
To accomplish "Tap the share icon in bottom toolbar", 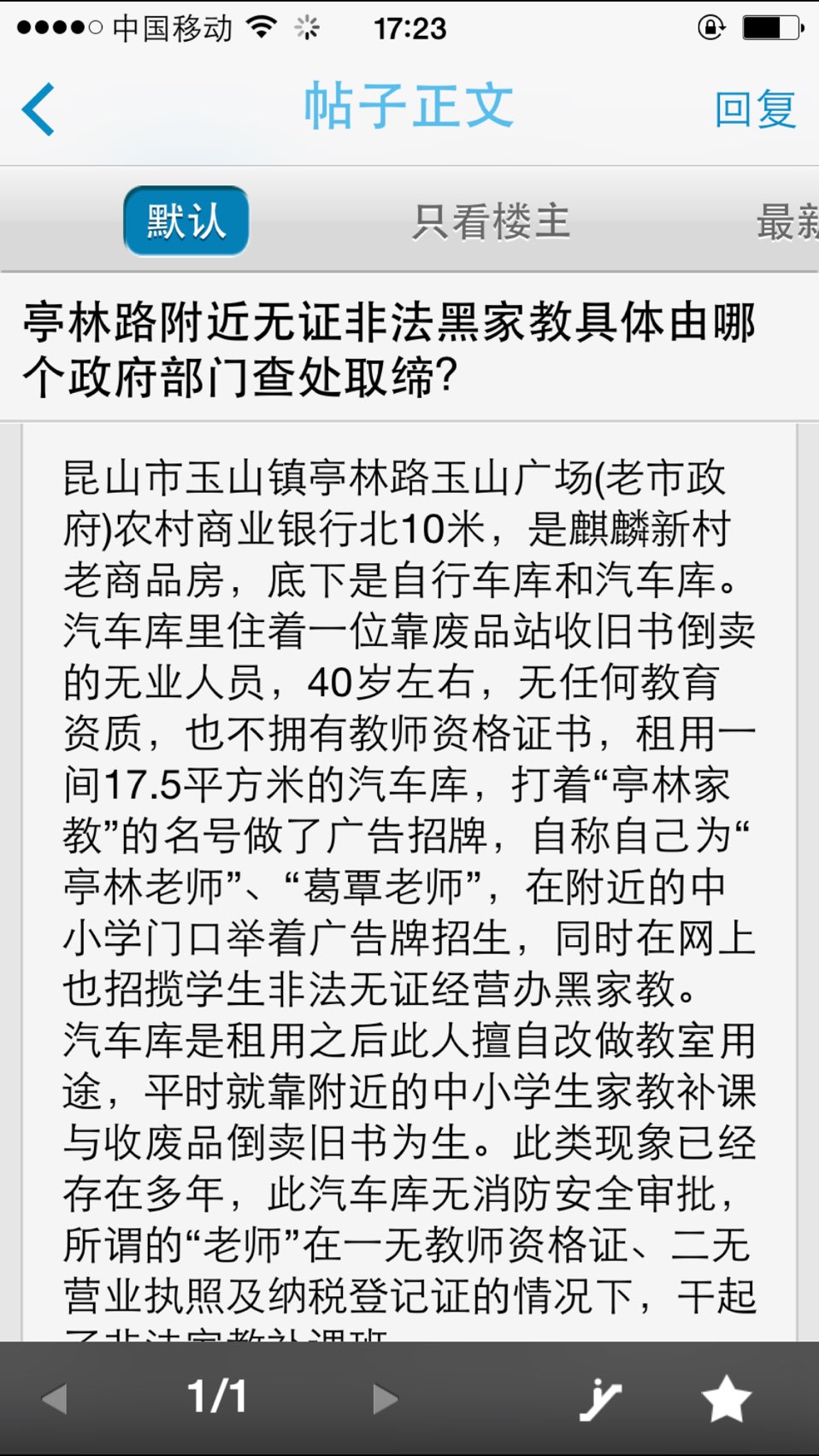I will (x=600, y=1400).
